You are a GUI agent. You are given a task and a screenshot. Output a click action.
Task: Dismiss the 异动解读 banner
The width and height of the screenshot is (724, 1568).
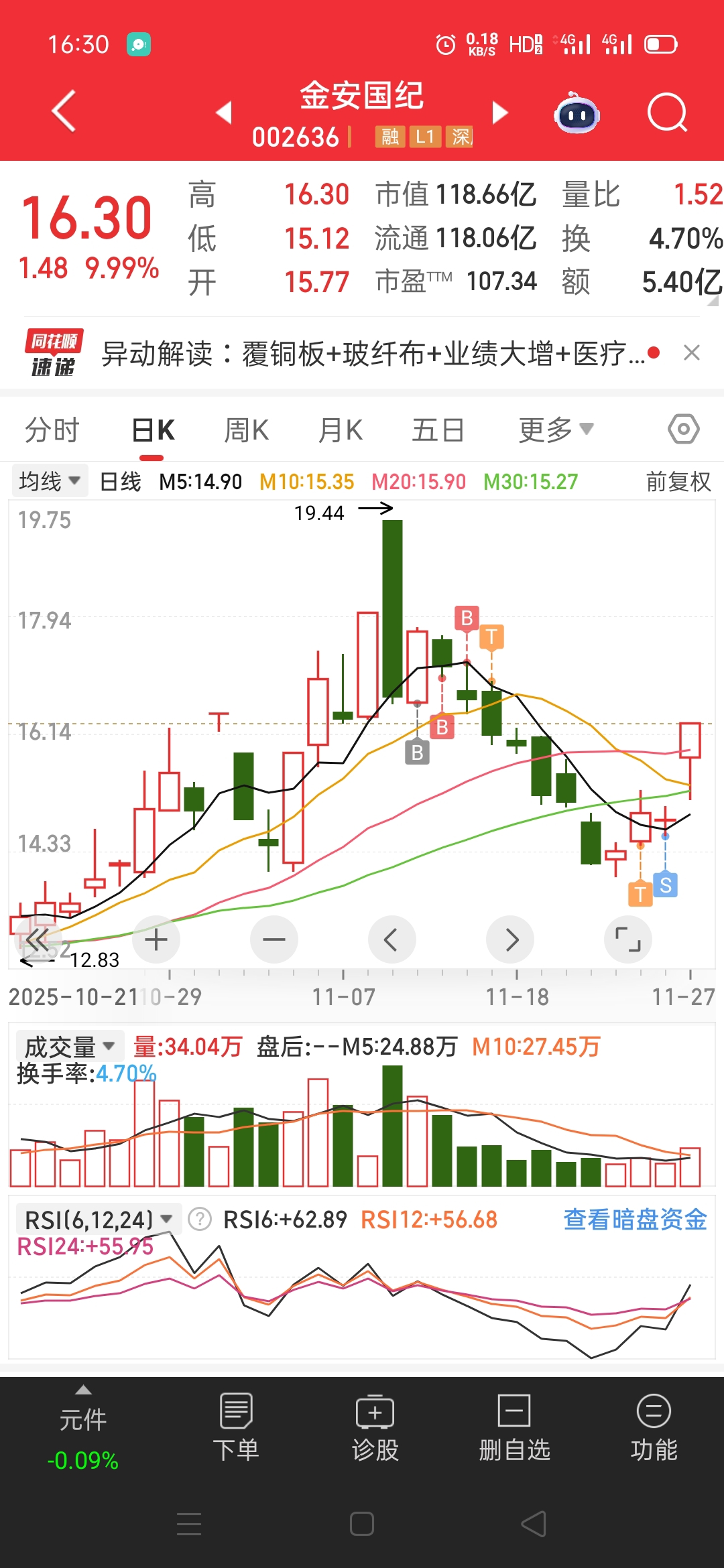click(692, 352)
